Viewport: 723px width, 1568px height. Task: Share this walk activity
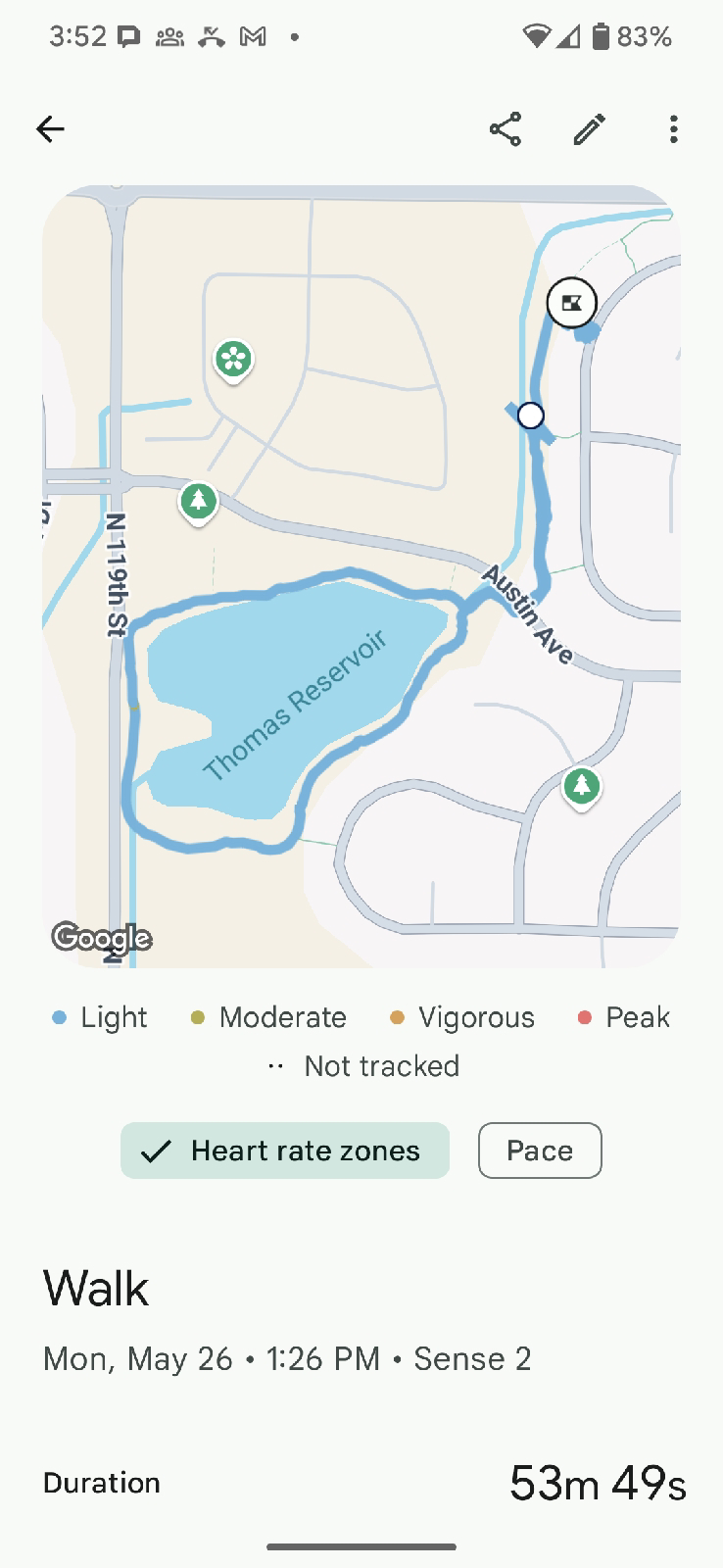pyautogui.click(x=506, y=129)
